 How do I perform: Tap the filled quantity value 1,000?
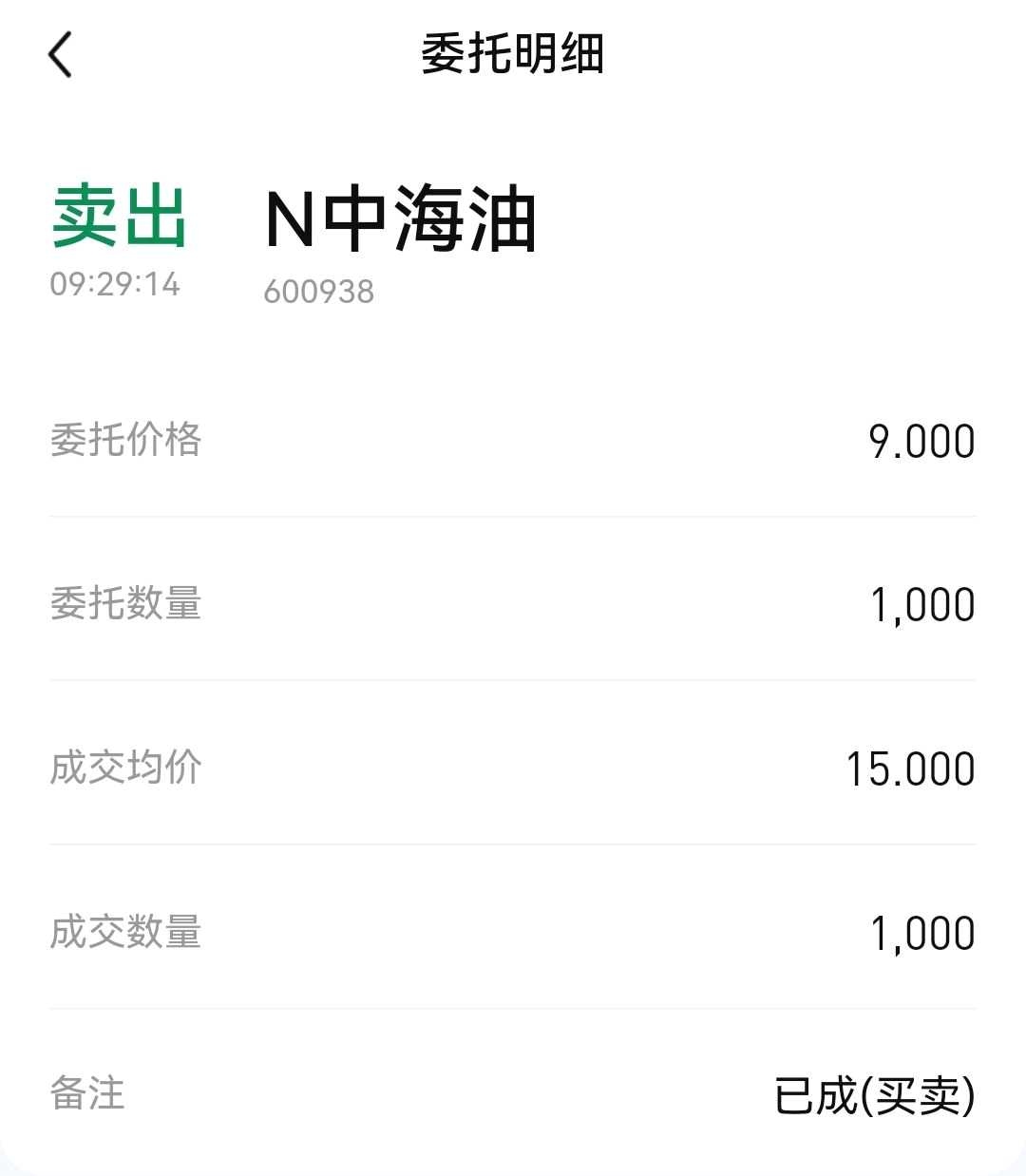click(922, 932)
